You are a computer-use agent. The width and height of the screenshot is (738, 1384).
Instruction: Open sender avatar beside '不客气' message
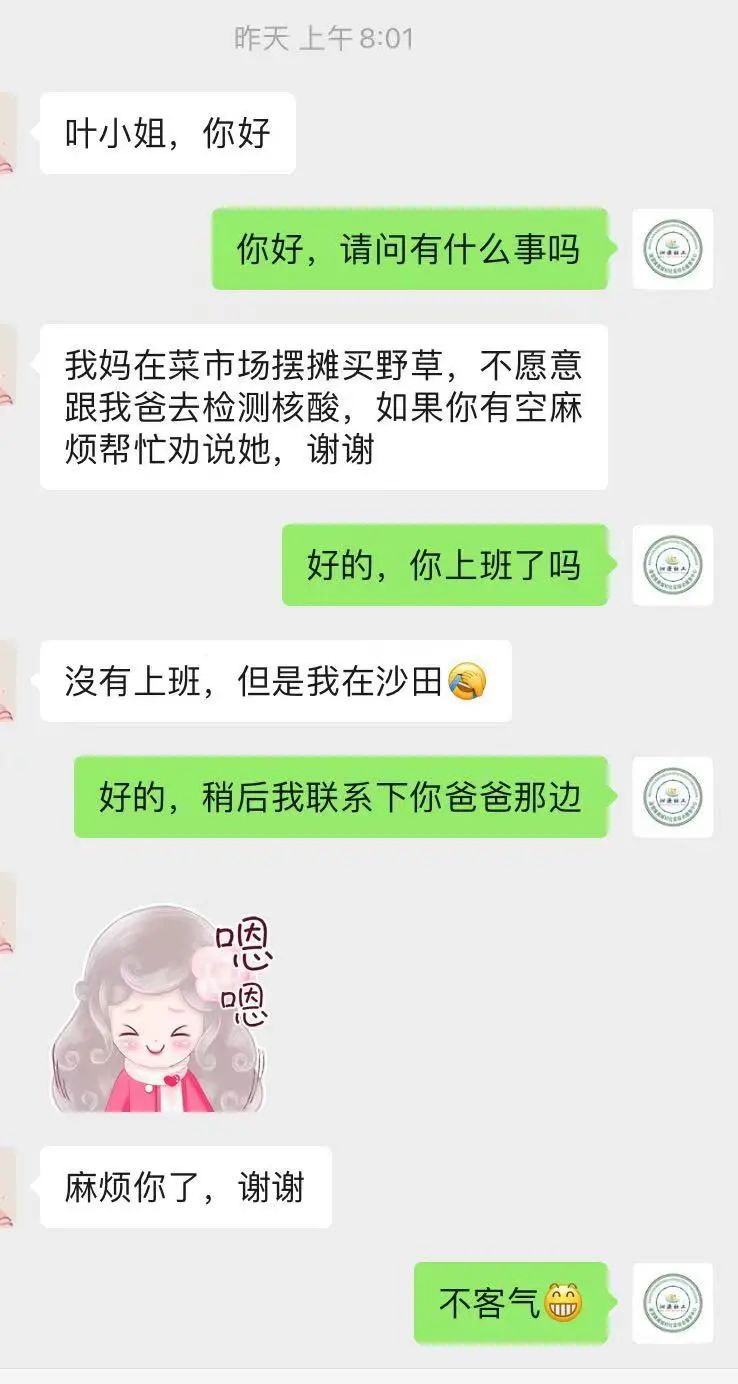(x=672, y=1303)
